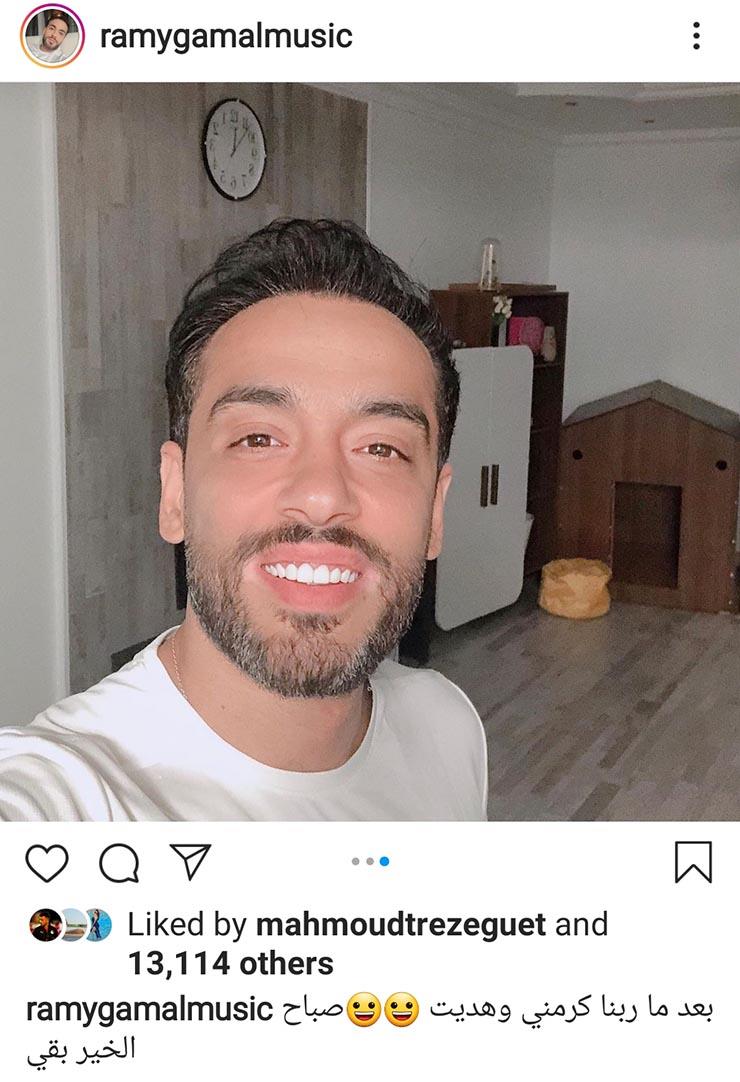Open ramygamalmusic's profile picture story
Viewport: 740px width, 1082px height.
coord(54,37)
